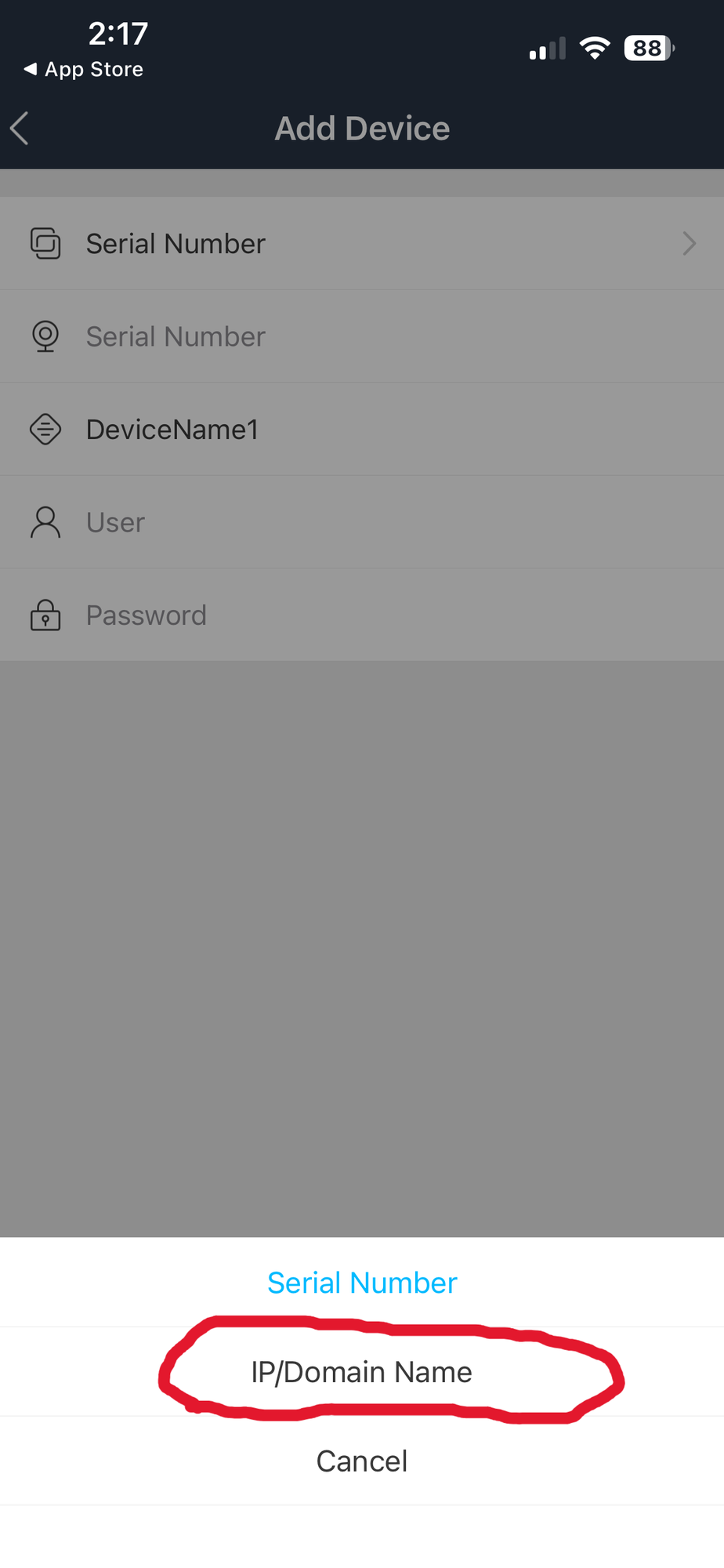Click the device icon next to DeviceName1

click(x=45, y=429)
